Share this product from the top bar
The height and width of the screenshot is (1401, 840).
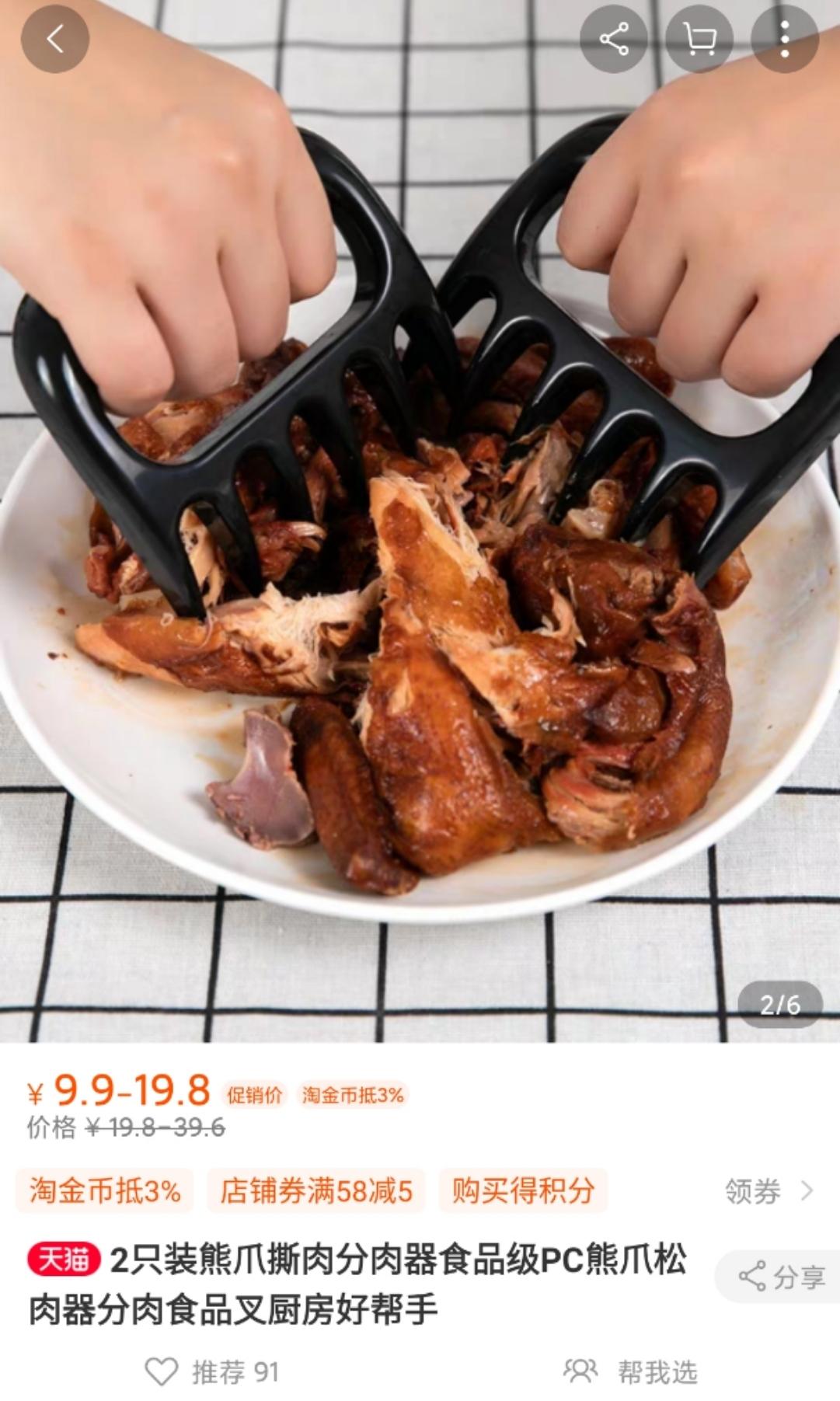pos(614,39)
